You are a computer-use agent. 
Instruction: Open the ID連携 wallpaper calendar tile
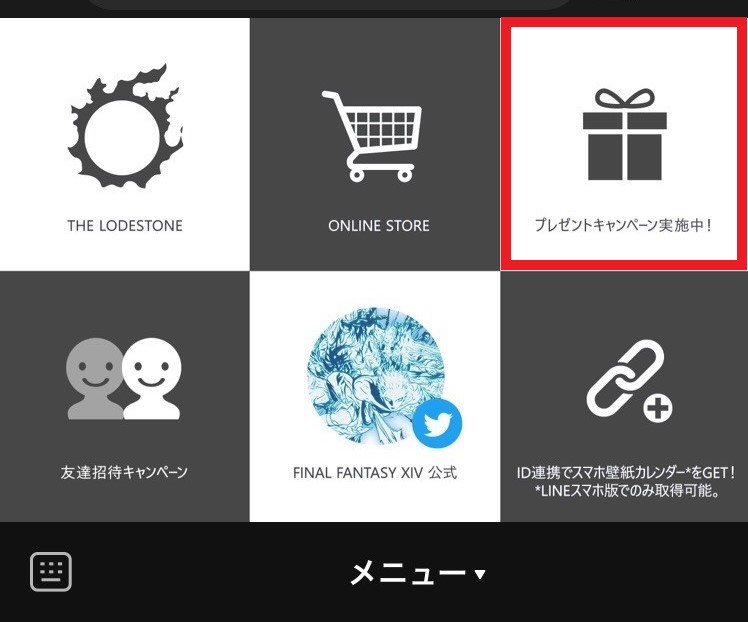[626, 396]
